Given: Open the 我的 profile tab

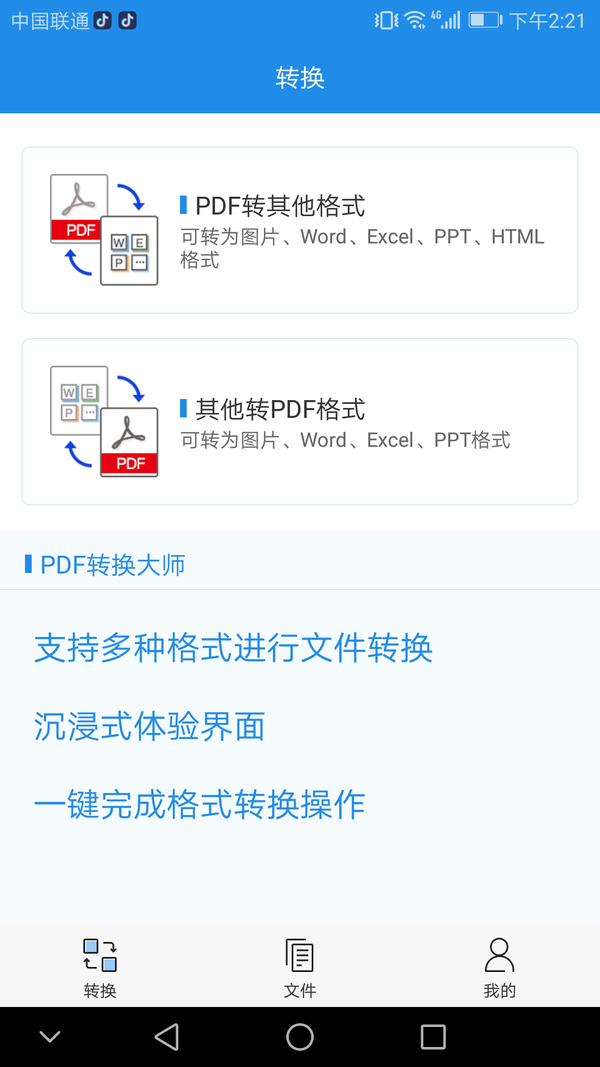Looking at the screenshot, I should 499,967.
